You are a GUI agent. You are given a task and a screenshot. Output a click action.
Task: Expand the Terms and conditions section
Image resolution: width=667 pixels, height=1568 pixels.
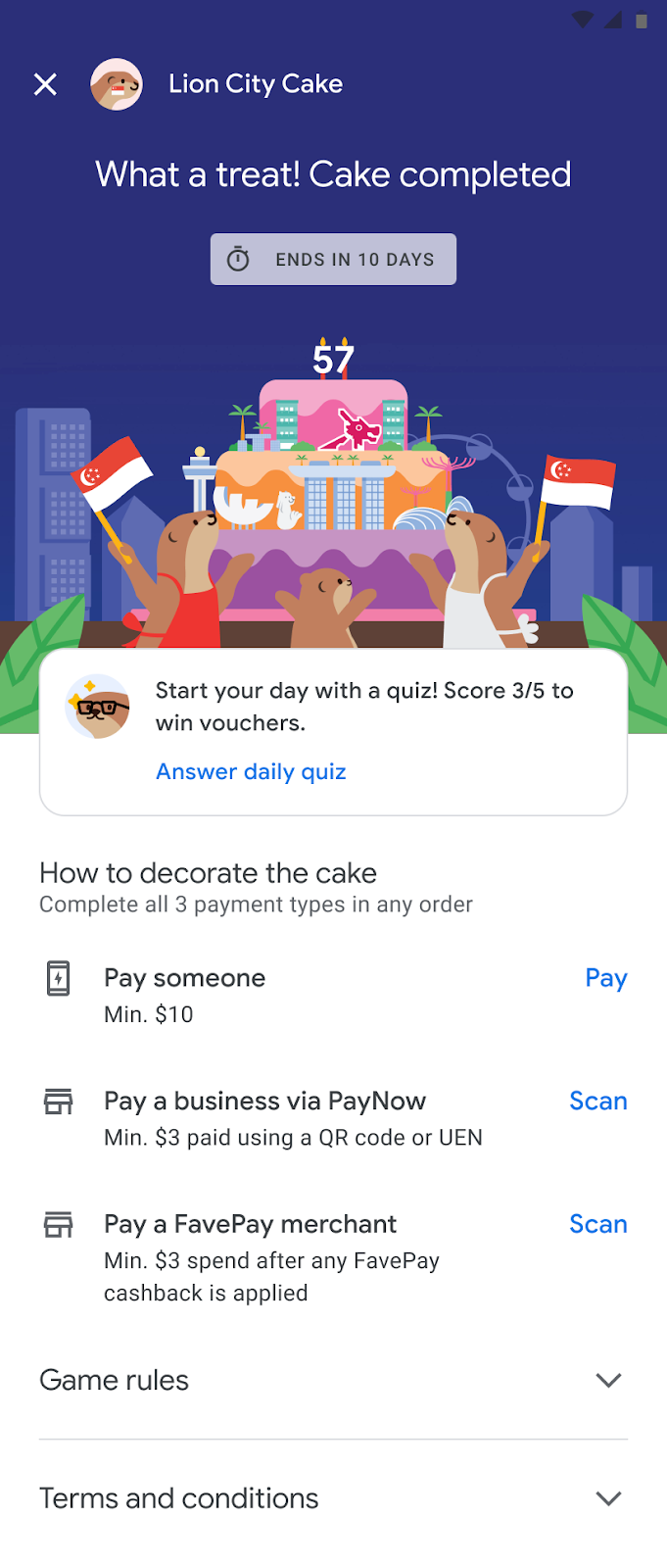[608, 1498]
